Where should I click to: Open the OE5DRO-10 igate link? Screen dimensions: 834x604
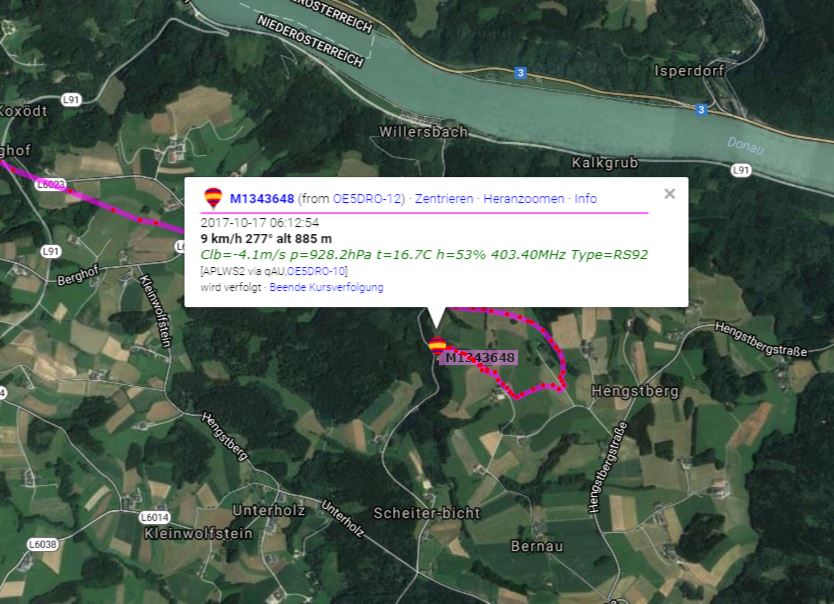316,271
